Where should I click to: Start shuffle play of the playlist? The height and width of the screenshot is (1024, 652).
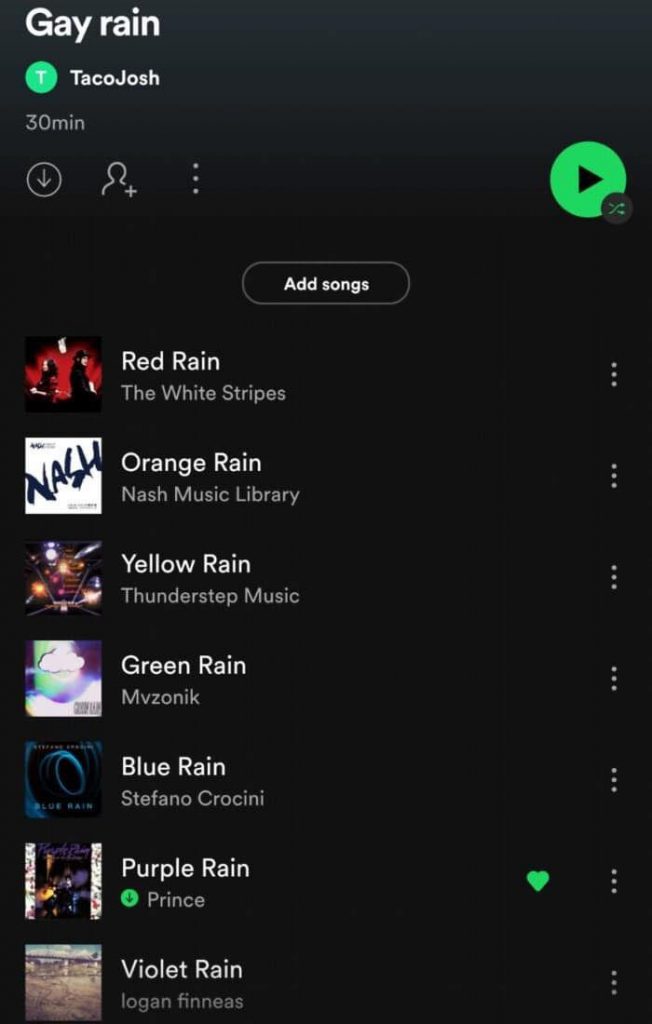(588, 179)
